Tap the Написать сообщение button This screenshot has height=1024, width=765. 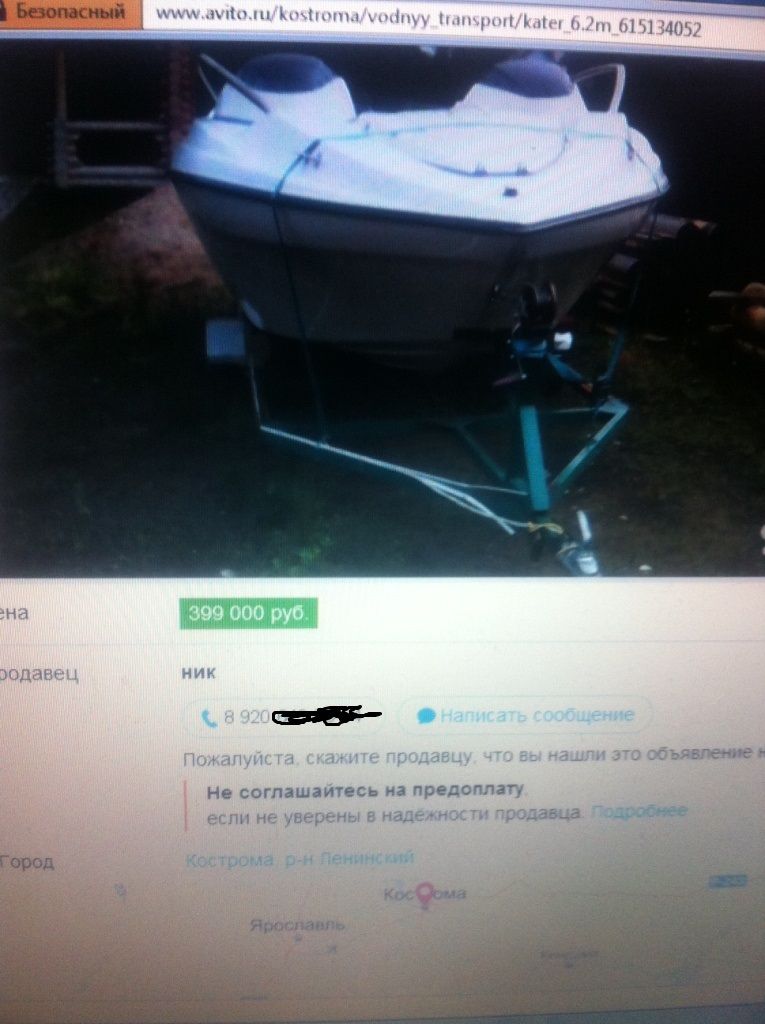525,716
